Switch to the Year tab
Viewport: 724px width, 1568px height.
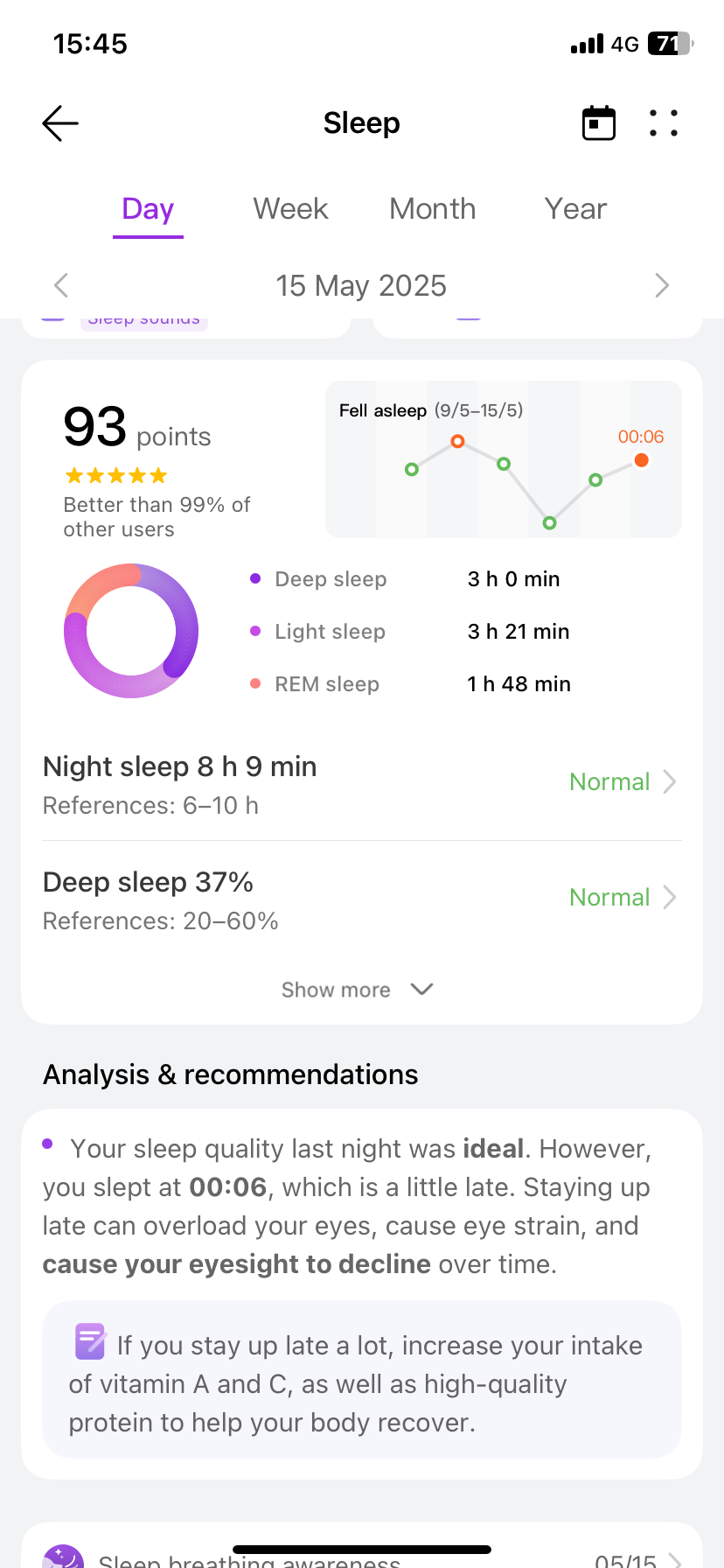pos(575,209)
